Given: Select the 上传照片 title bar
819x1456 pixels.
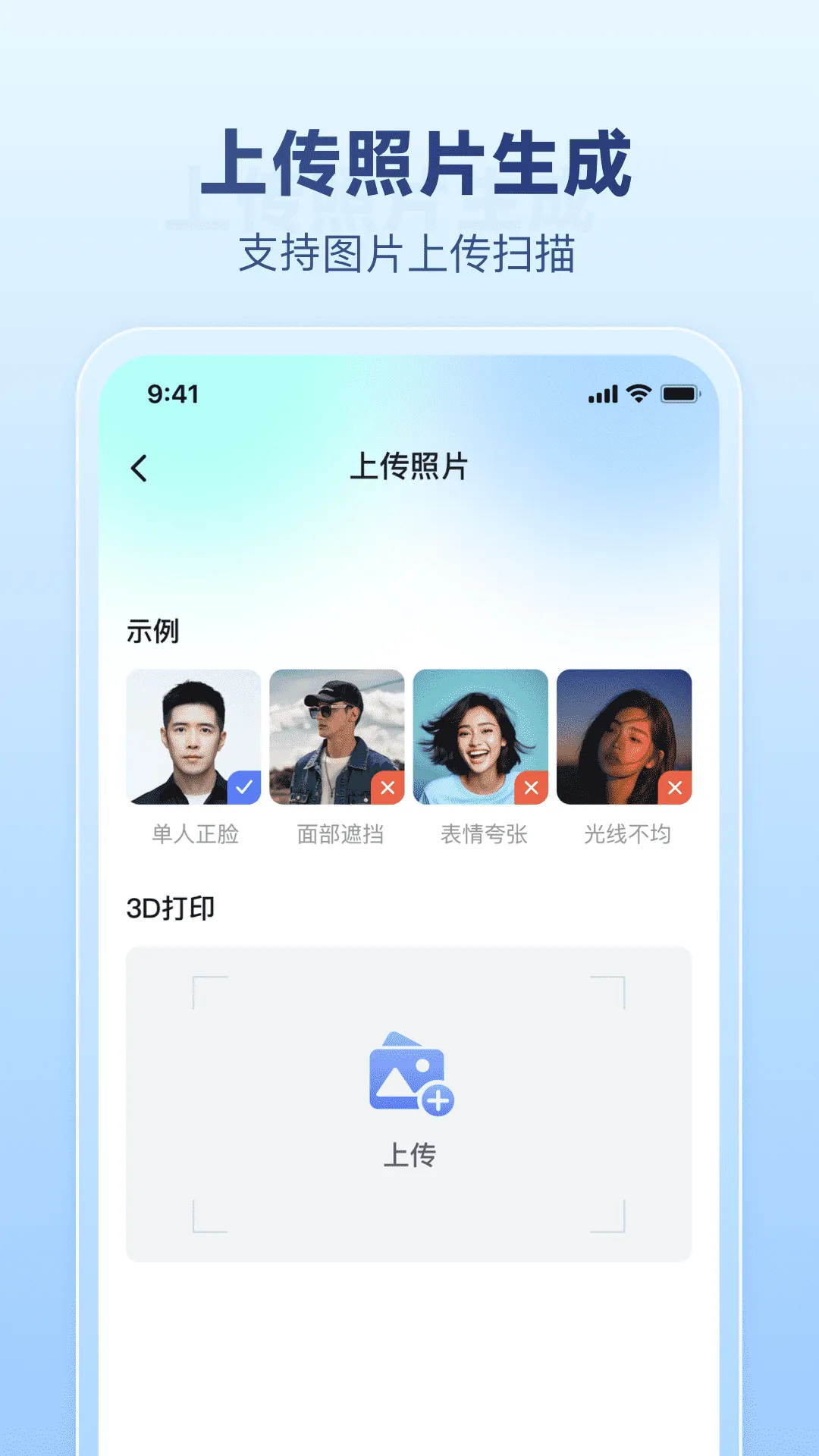Looking at the screenshot, I should coord(409,468).
